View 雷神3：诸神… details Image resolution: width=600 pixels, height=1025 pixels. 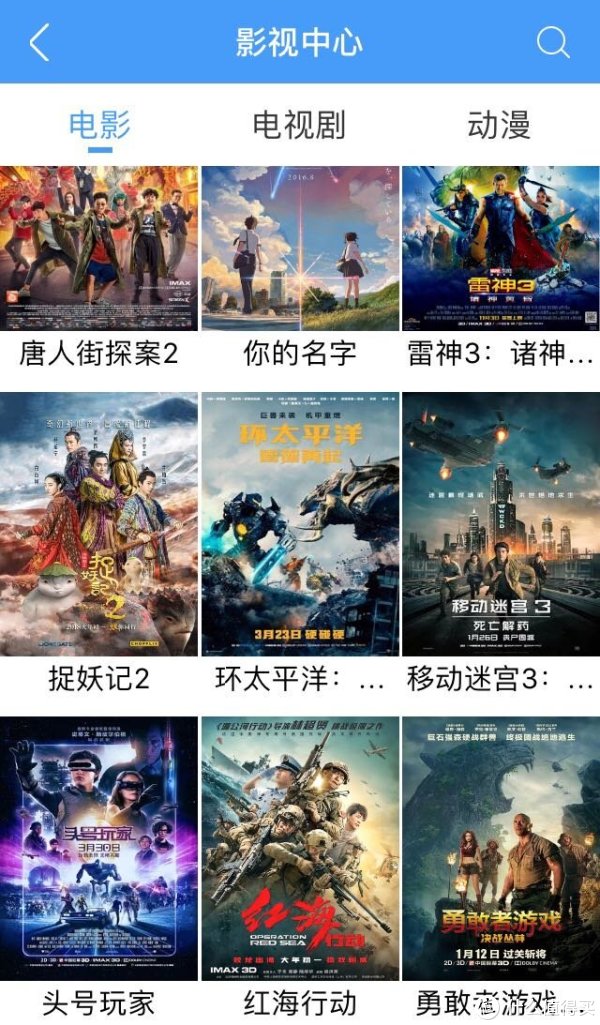pos(500,248)
